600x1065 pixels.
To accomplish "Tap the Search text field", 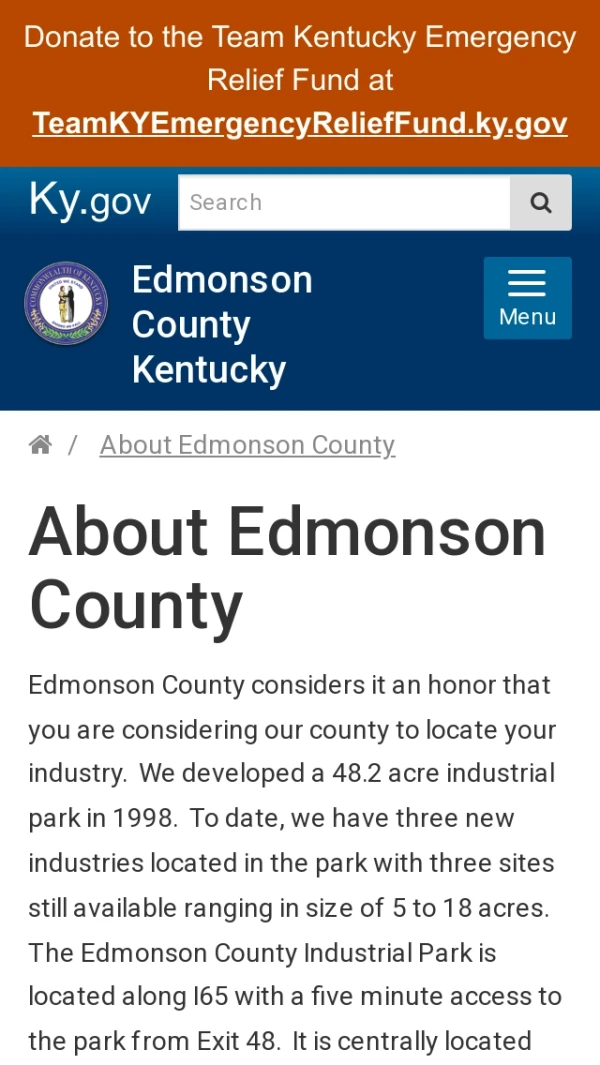I will 344,202.
